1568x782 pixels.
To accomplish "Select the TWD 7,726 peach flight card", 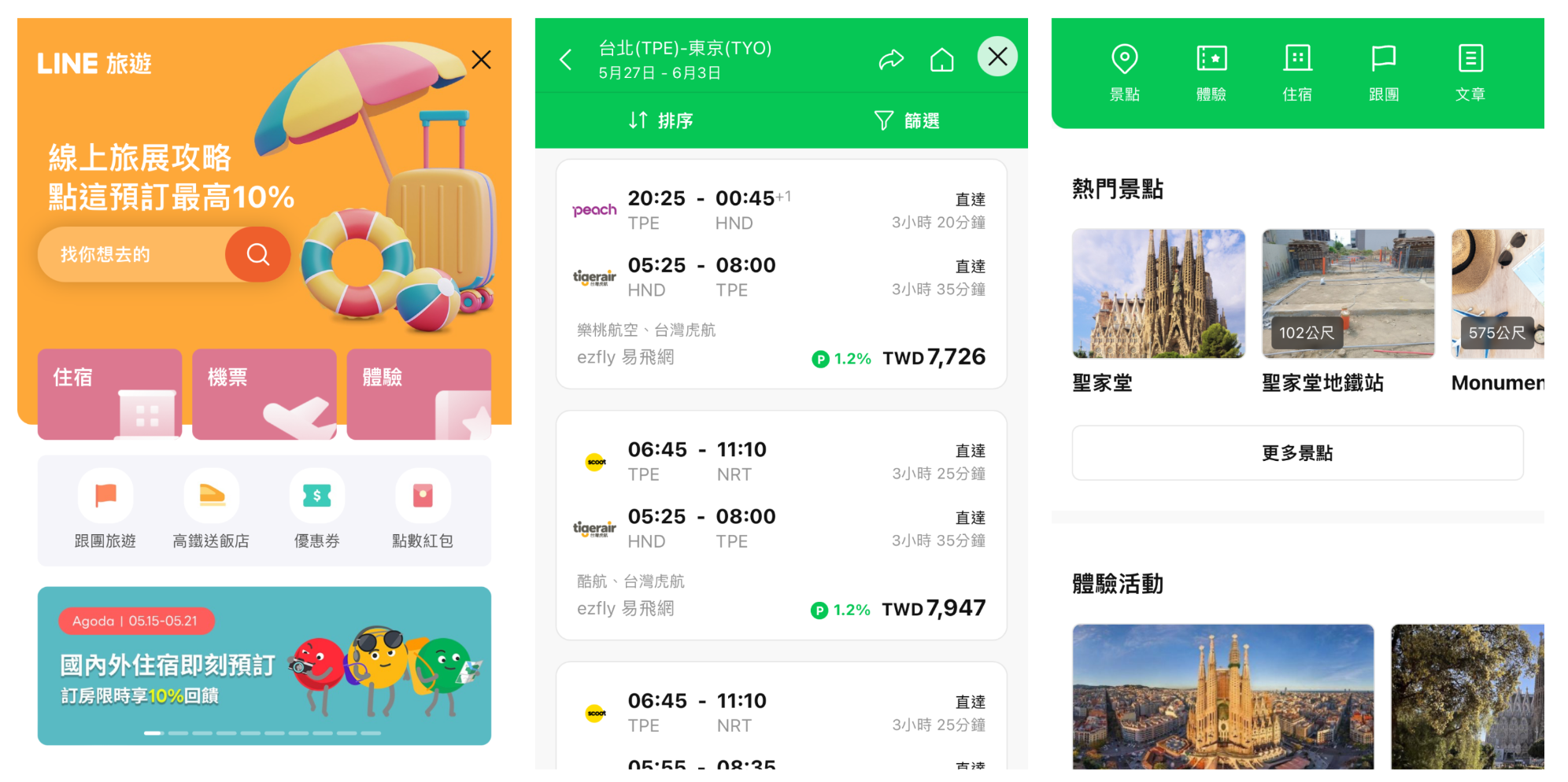I will point(781,274).
